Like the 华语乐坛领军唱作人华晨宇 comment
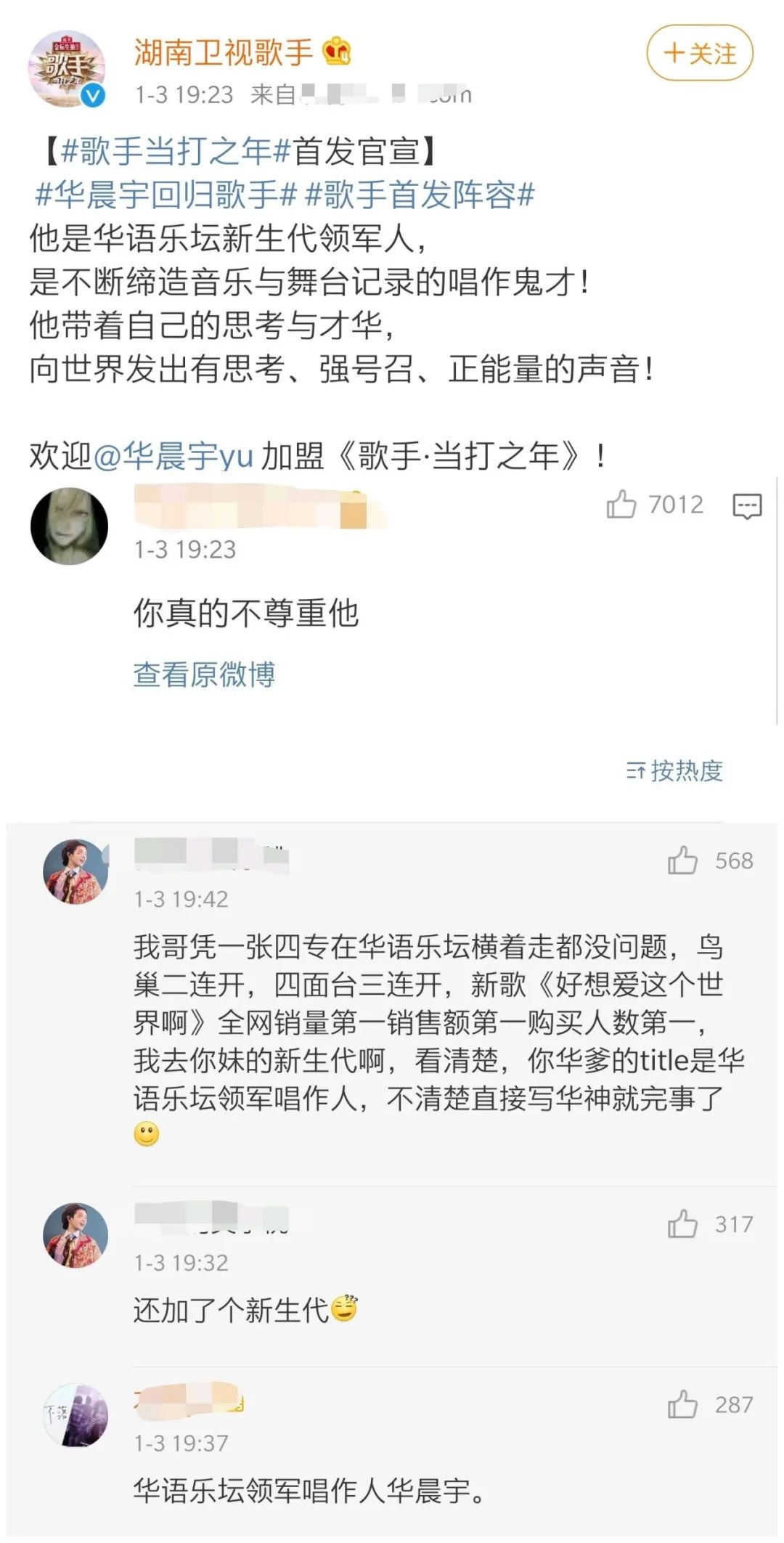 coord(682,1404)
